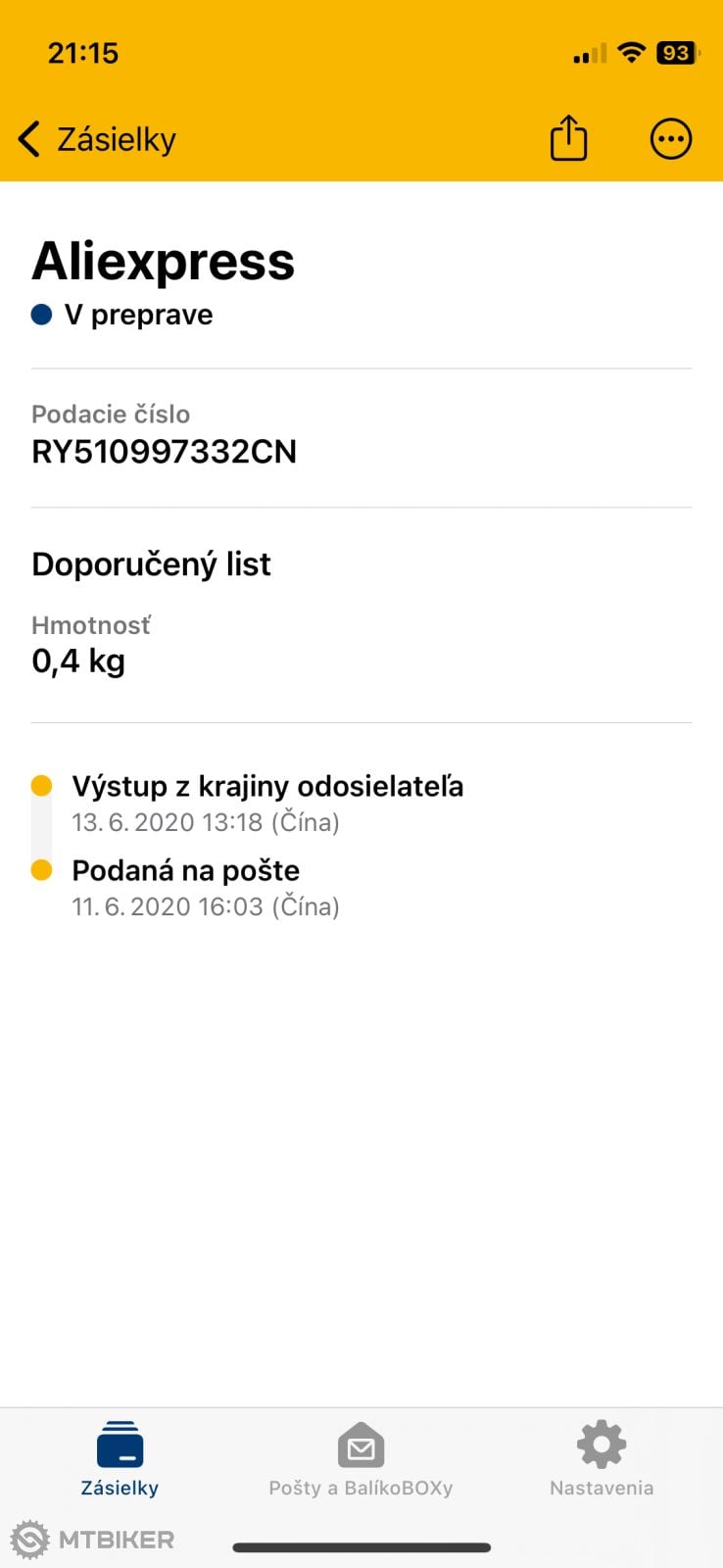Open the more options menu
Viewport: 723px width, 1568px height.
671,138
